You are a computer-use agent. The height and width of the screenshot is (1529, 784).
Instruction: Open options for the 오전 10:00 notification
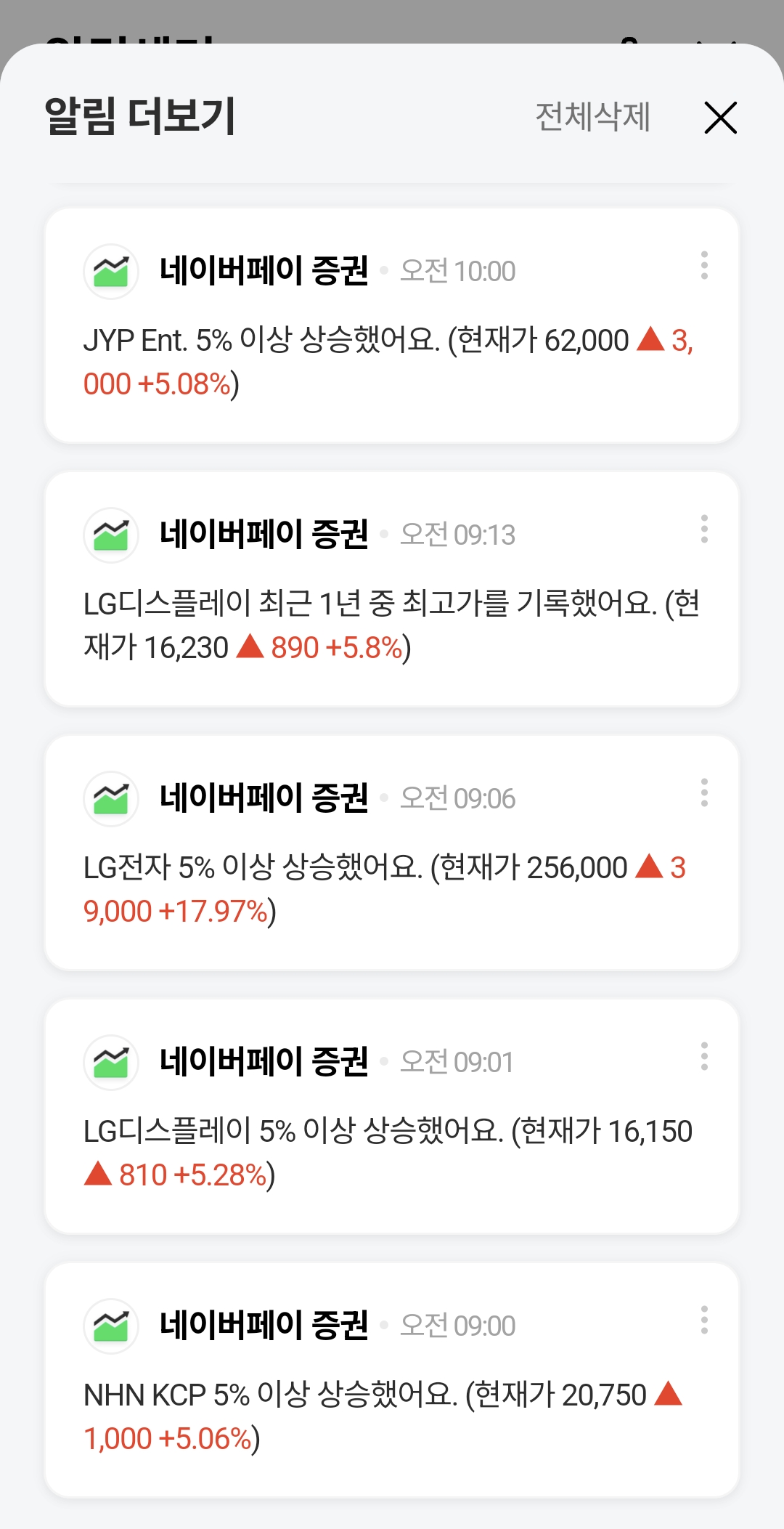704,266
